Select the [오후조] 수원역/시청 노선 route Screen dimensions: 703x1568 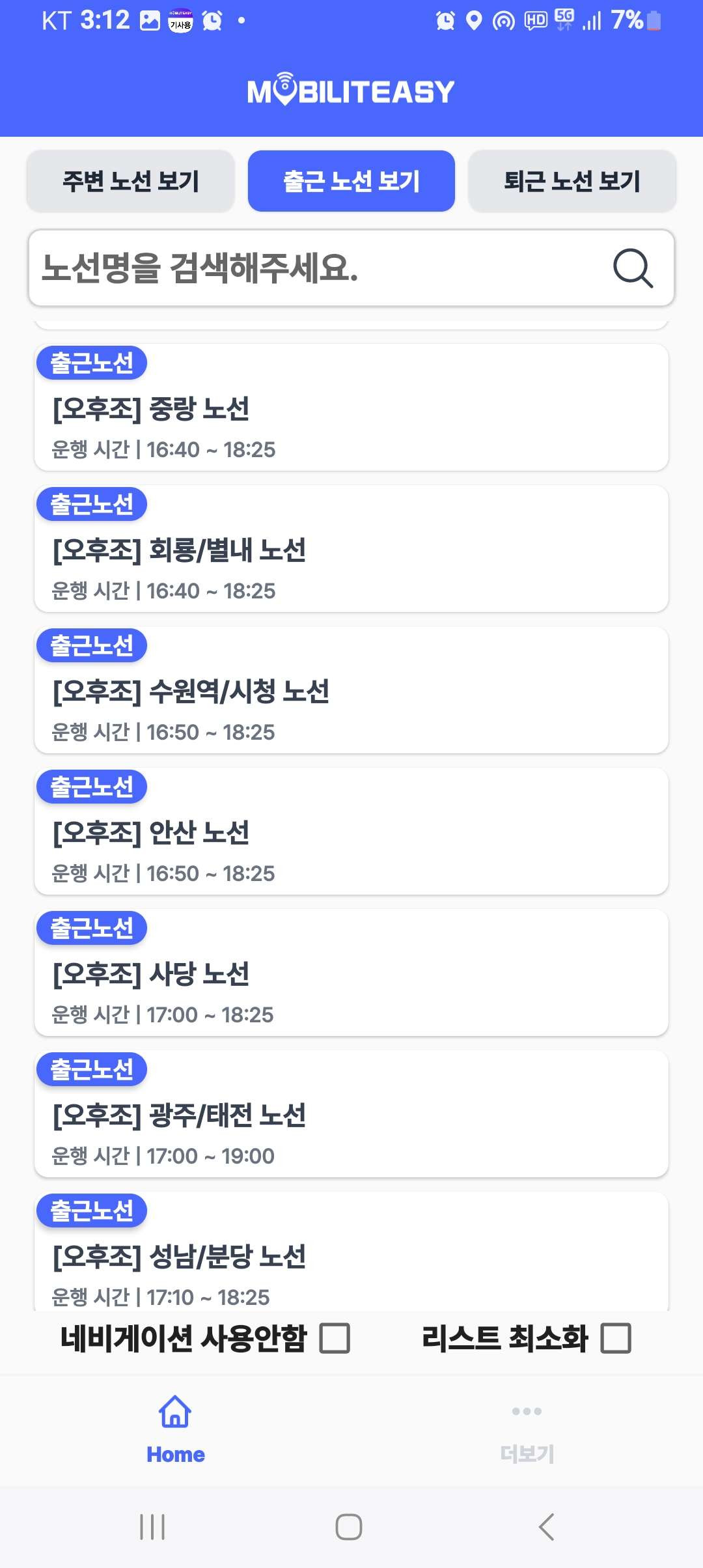coord(351,690)
